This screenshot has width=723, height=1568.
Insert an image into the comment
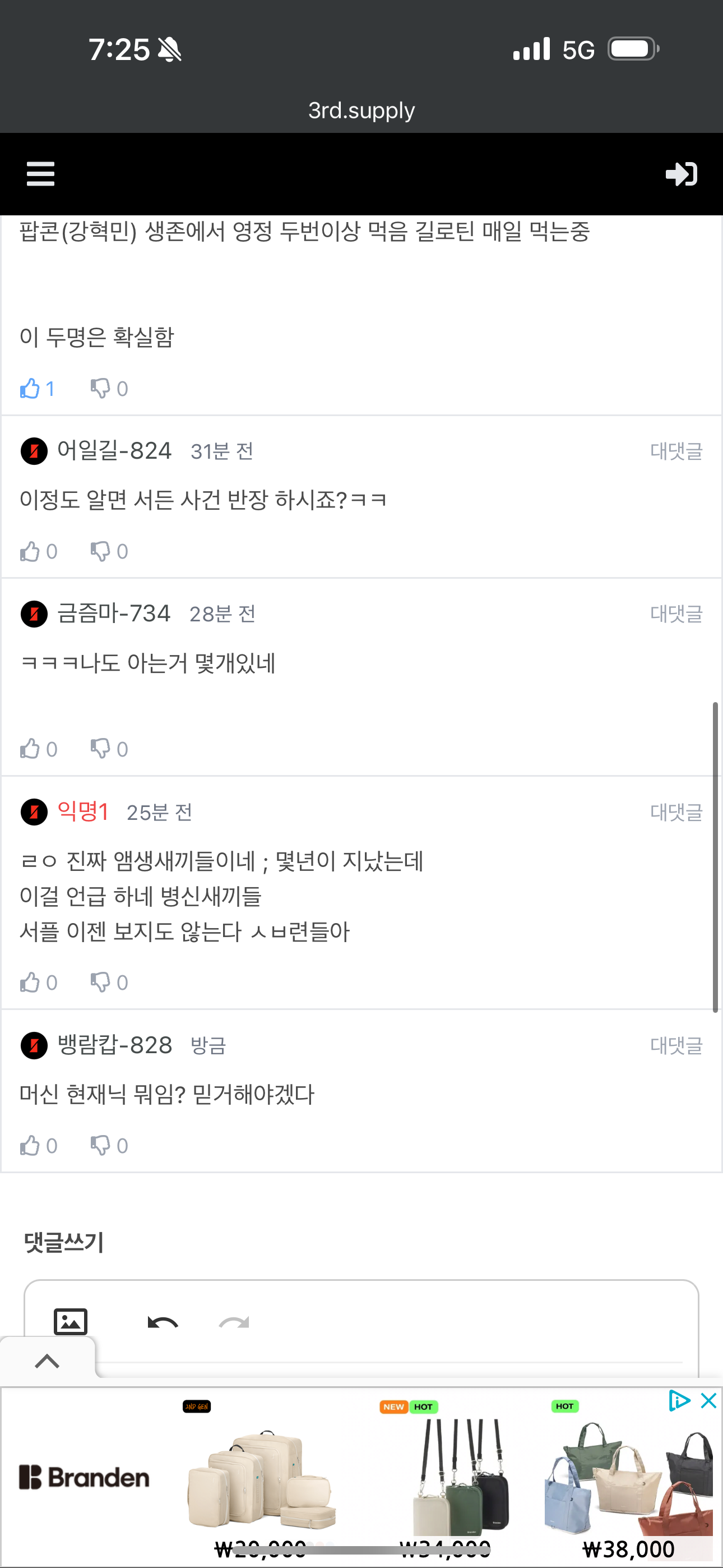pos(71,1321)
